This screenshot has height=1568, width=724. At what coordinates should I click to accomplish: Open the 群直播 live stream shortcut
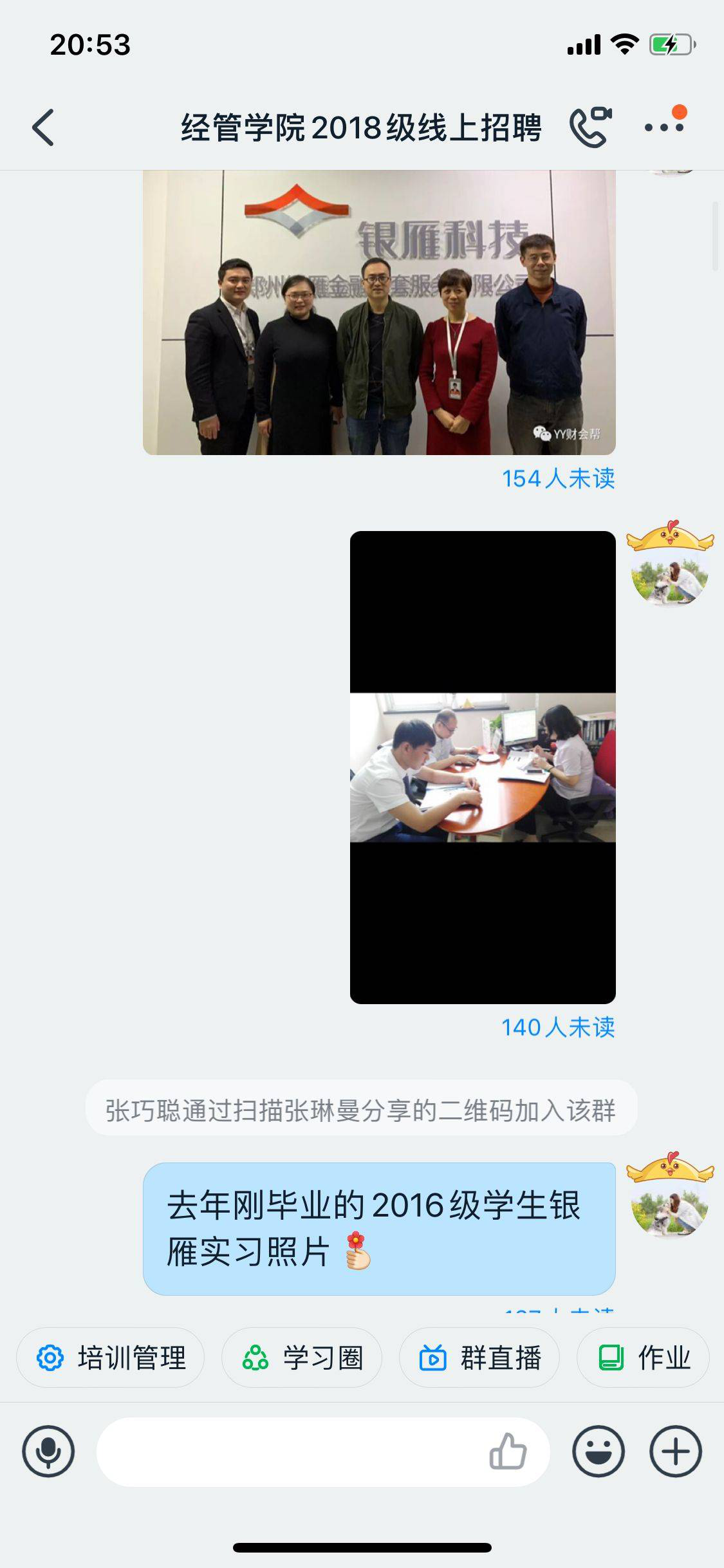point(479,1358)
